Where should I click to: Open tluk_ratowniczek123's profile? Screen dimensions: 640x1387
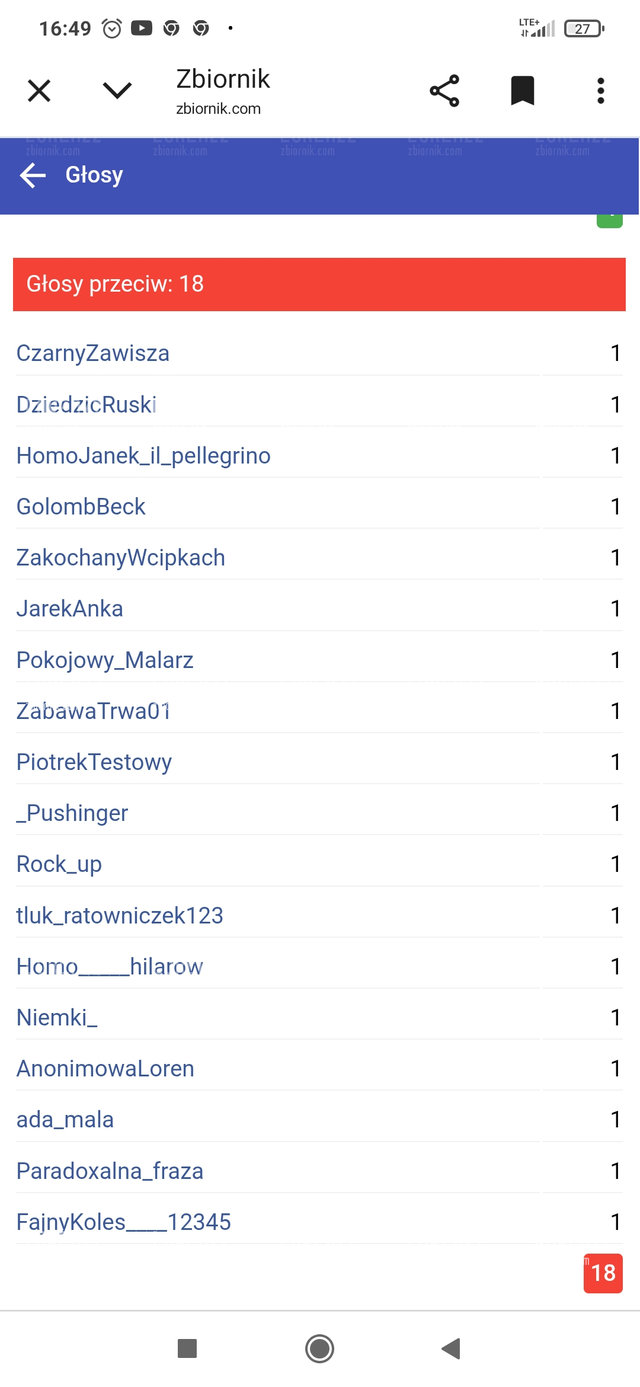[x=120, y=916]
